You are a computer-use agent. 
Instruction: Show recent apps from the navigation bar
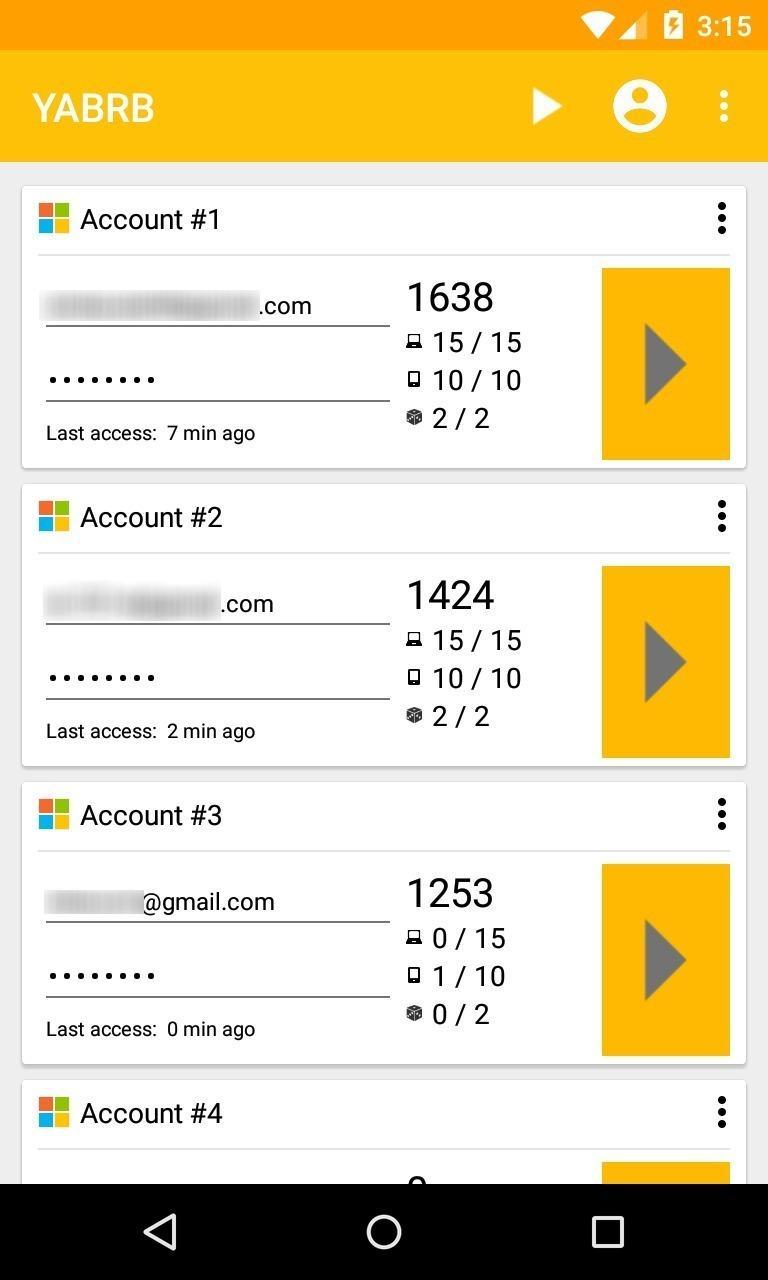point(607,1232)
